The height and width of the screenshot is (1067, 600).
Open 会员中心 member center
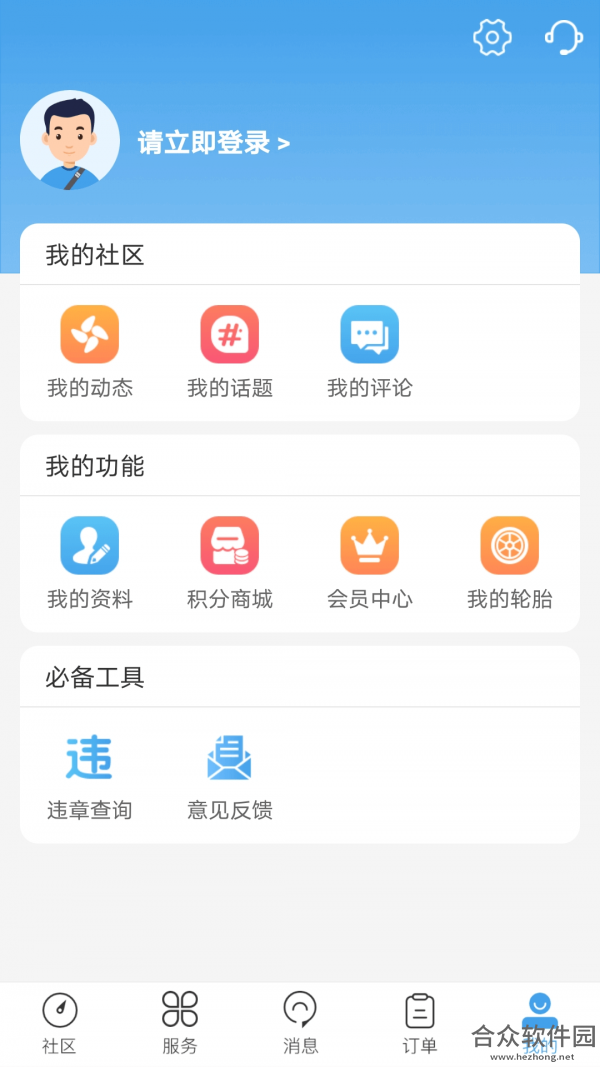(369, 563)
